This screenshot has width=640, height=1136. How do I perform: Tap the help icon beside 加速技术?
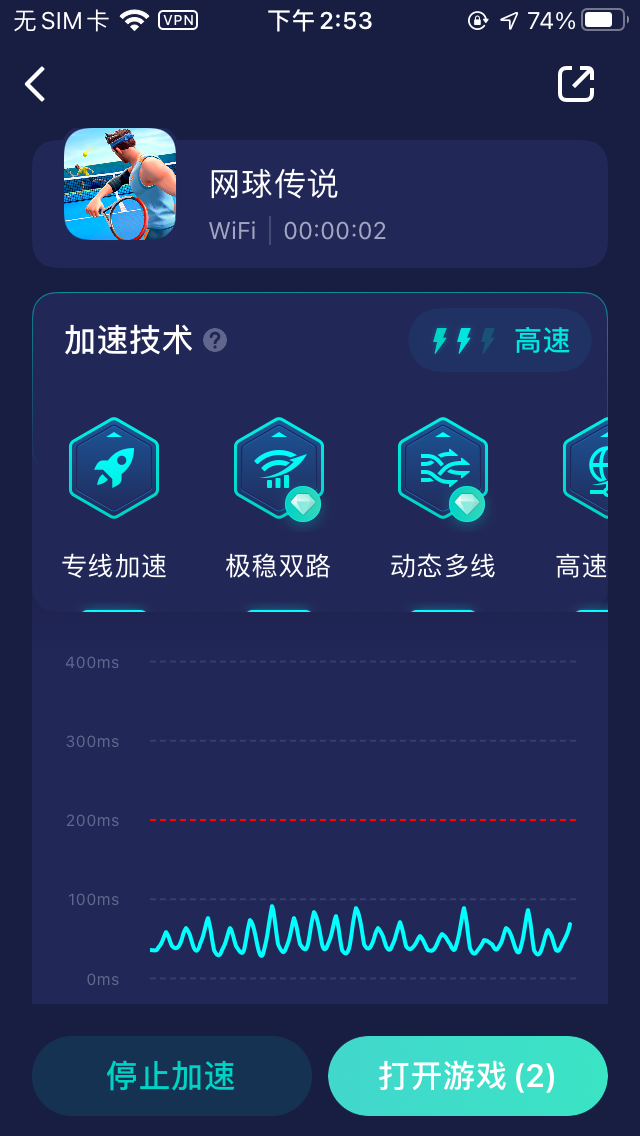point(215,341)
